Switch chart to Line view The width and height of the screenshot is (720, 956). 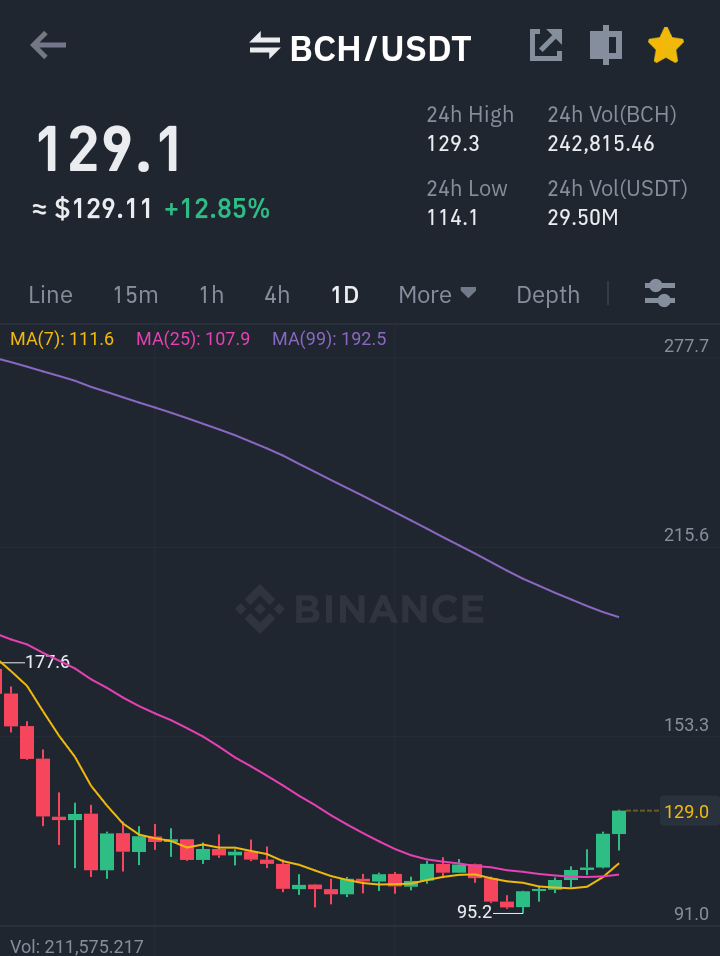[x=51, y=295]
